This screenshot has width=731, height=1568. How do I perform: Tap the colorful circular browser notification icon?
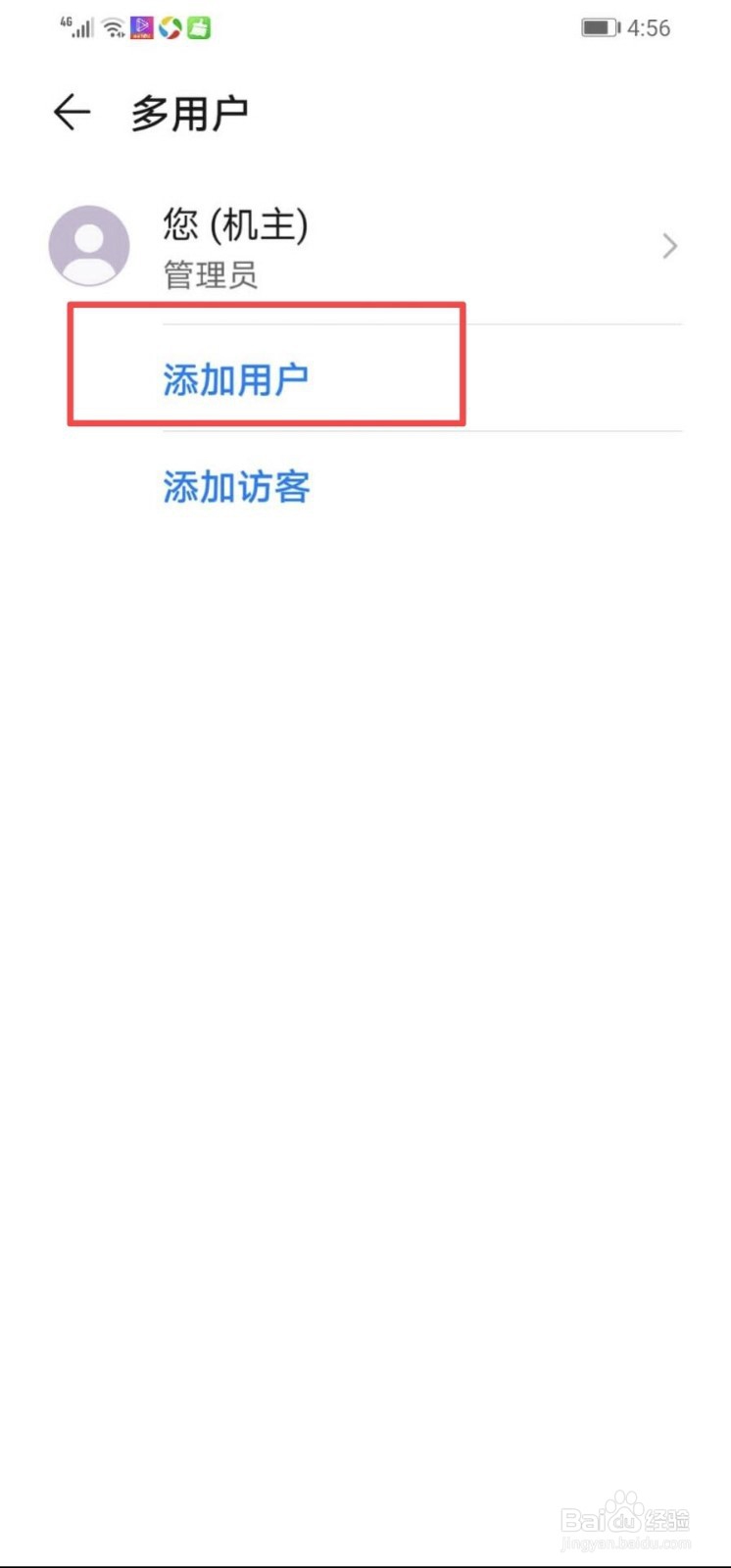click(169, 28)
